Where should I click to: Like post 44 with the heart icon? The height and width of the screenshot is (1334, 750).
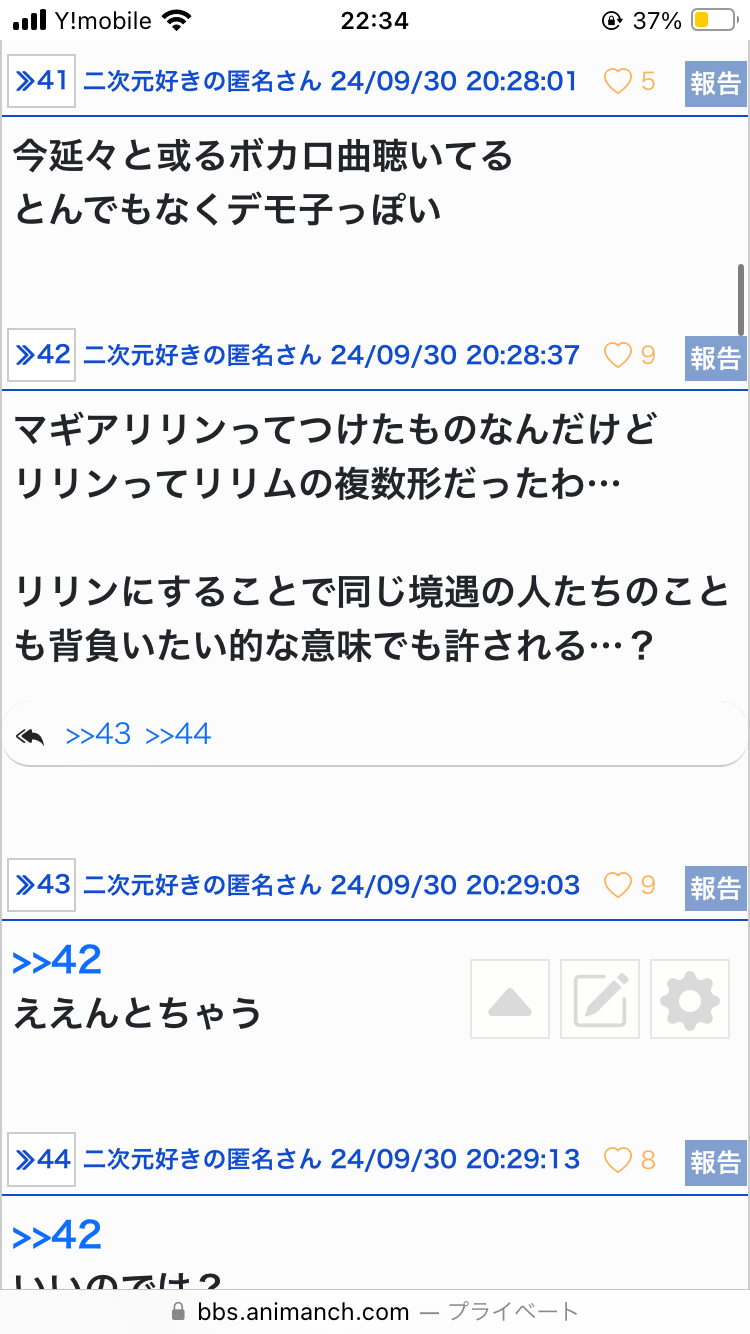click(618, 1160)
